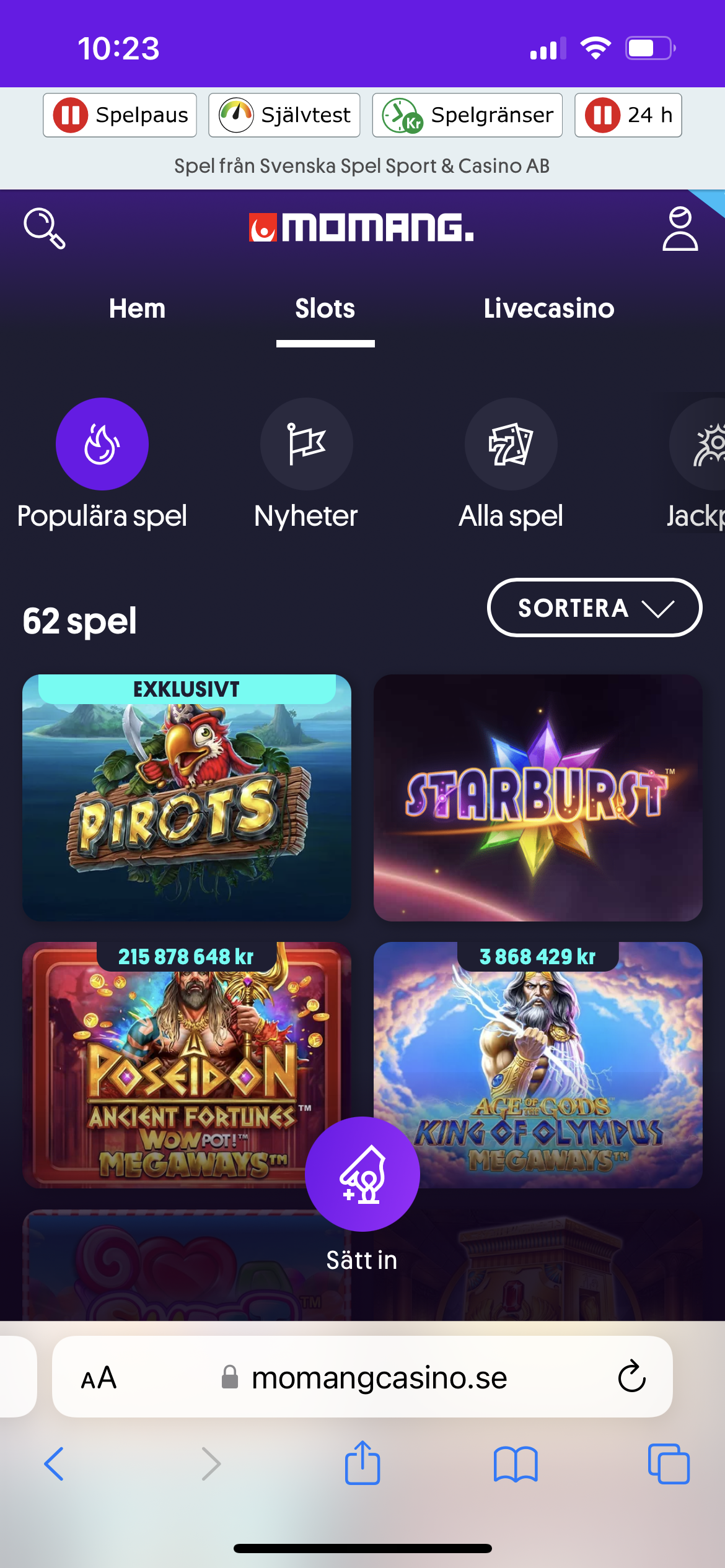Image resolution: width=725 pixels, height=1568 pixels.
Task: Launch the Starburst slot
Action: [x=537, y=798]
